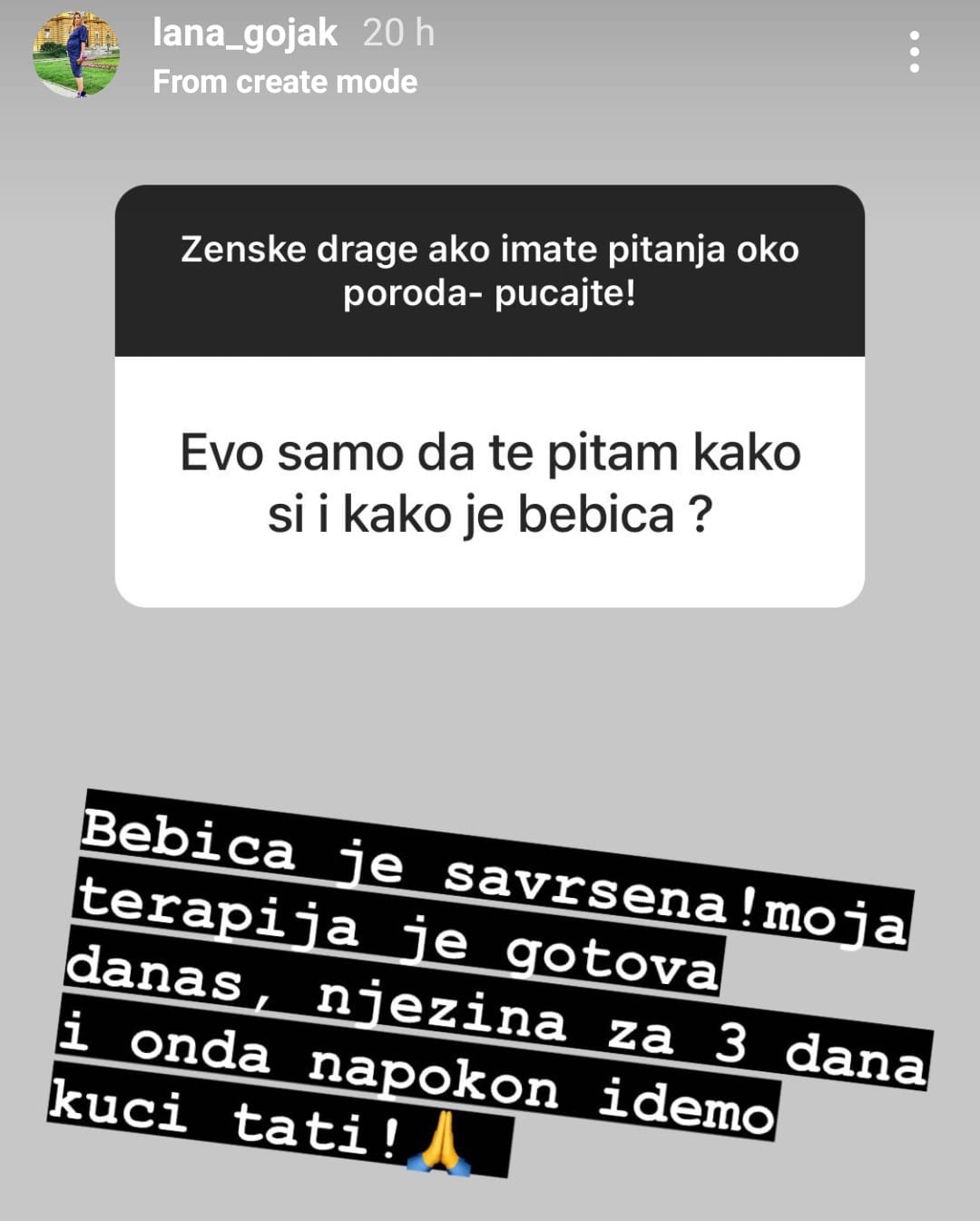
Task: Open lana_gojak's profile picture
Action: 76,54
